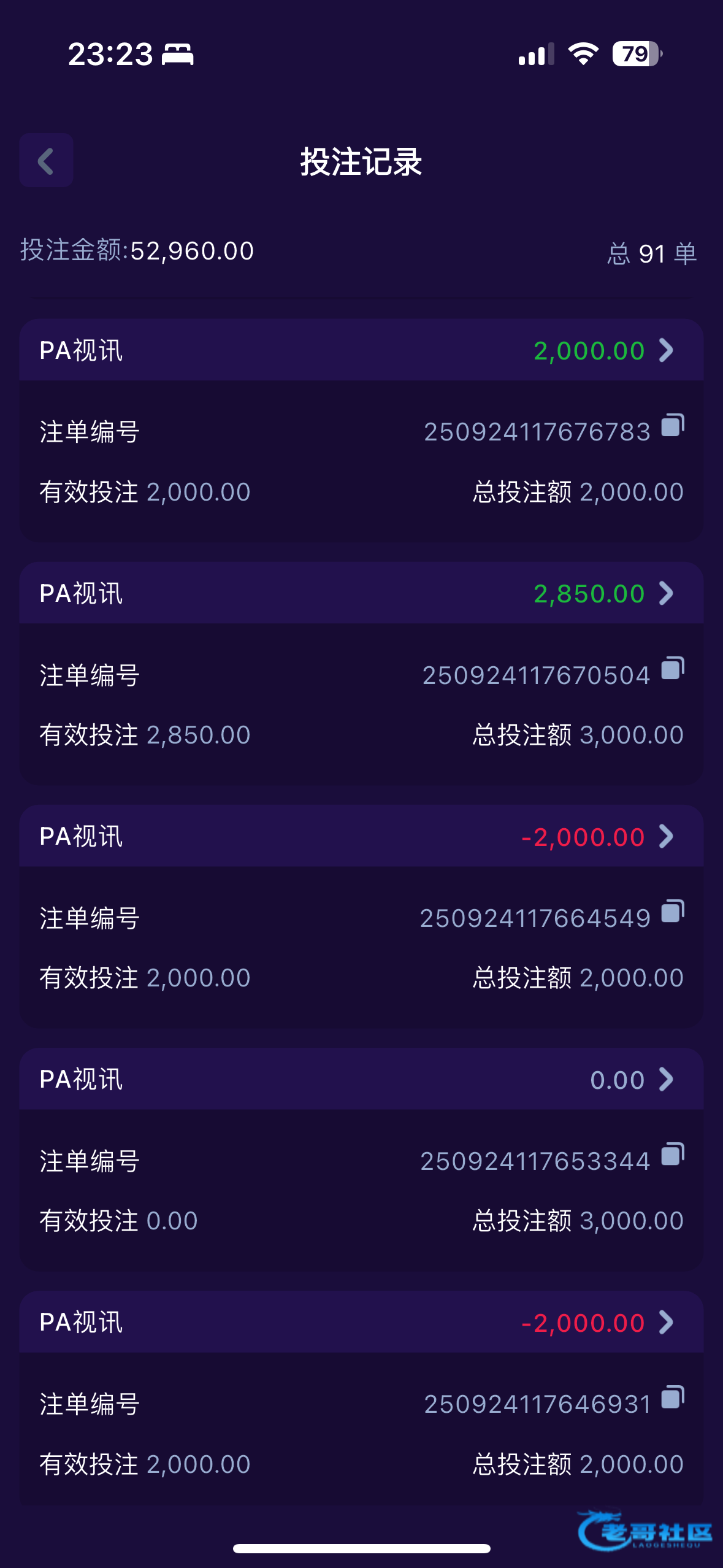Copy bet number 250924117664549
Viewport: 723px width, 1568px height.
tap(673, 911)
